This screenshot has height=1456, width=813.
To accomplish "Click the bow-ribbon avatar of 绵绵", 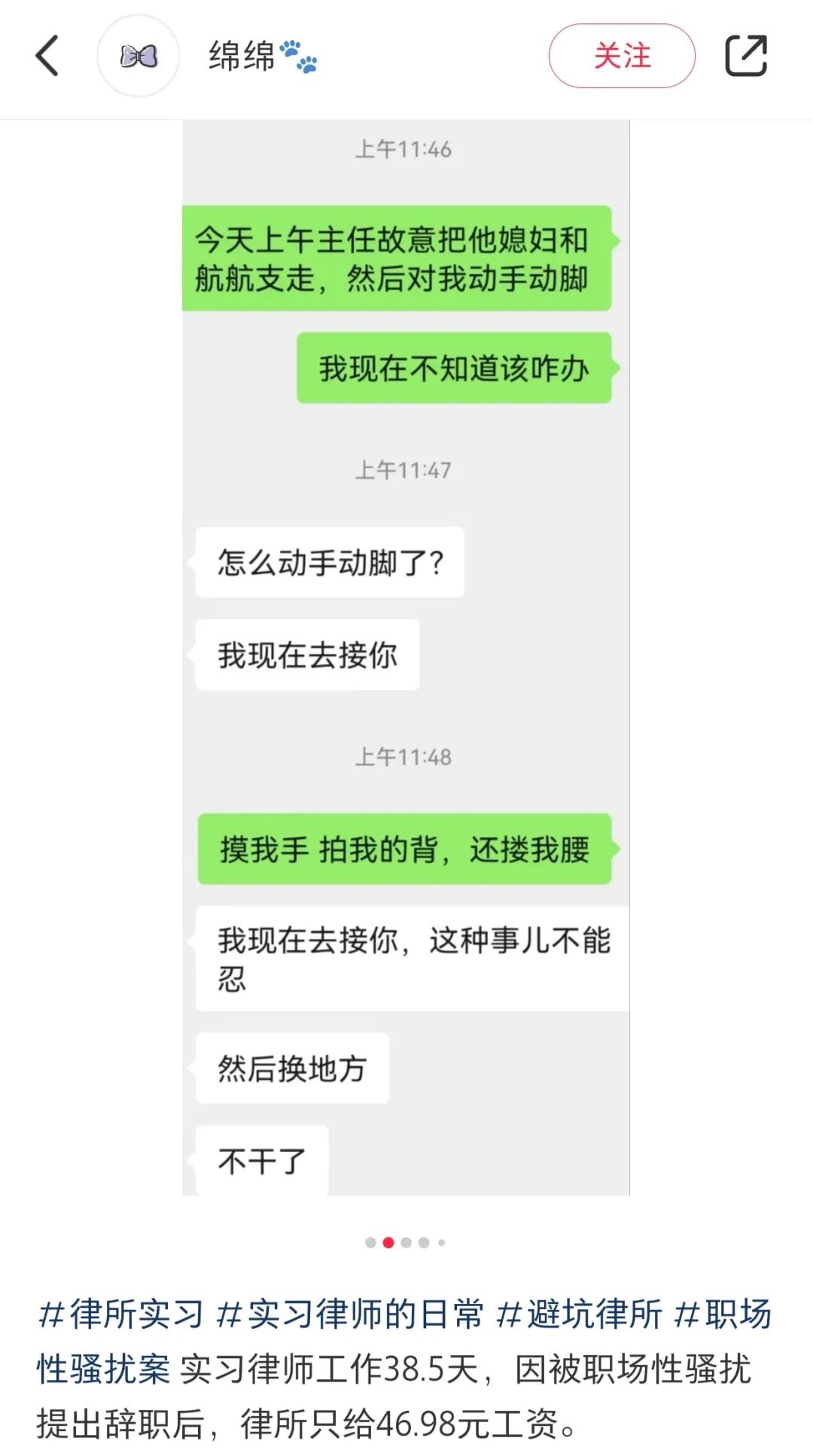I will point(139,55).
